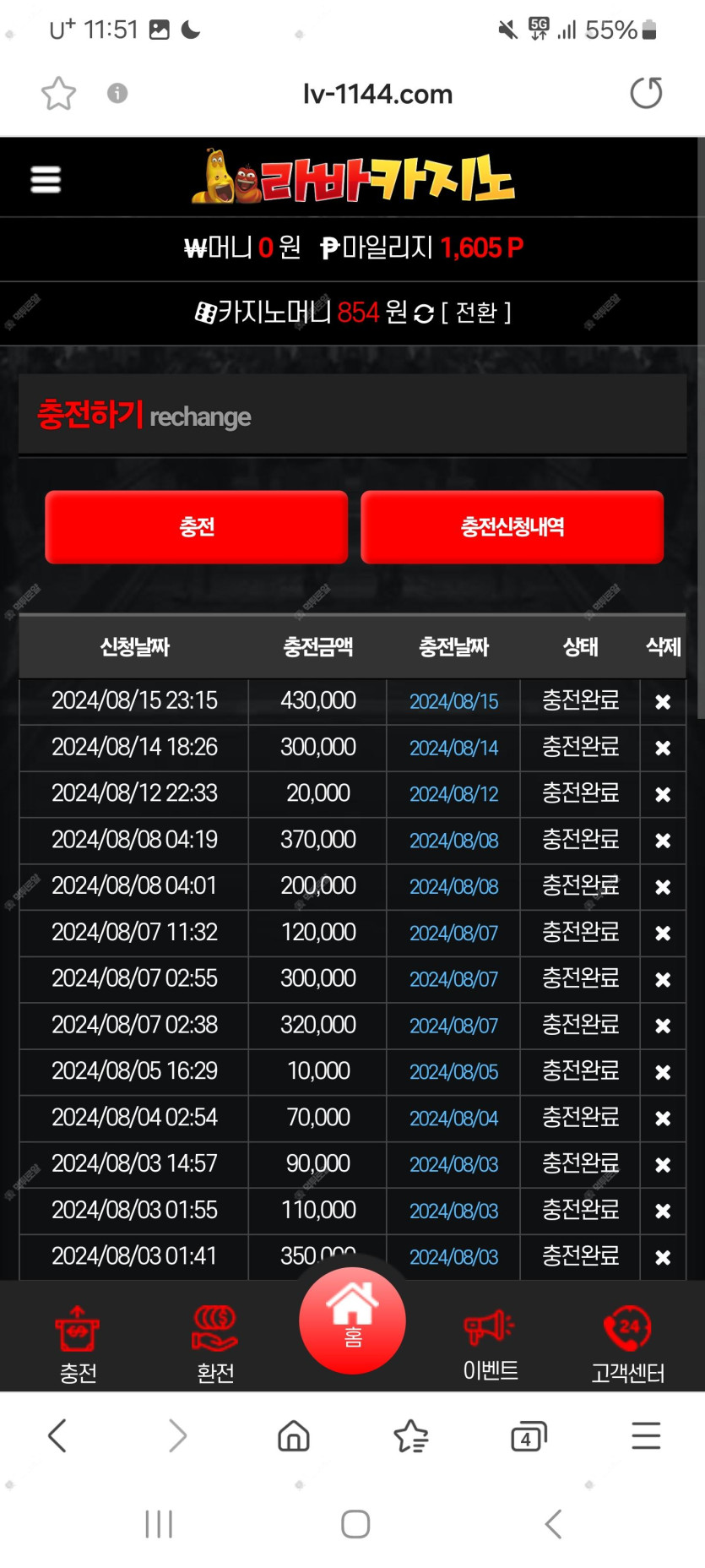Open recent apps from system bar
This screenshot has height=1568, width=705.
point(159,1524)
